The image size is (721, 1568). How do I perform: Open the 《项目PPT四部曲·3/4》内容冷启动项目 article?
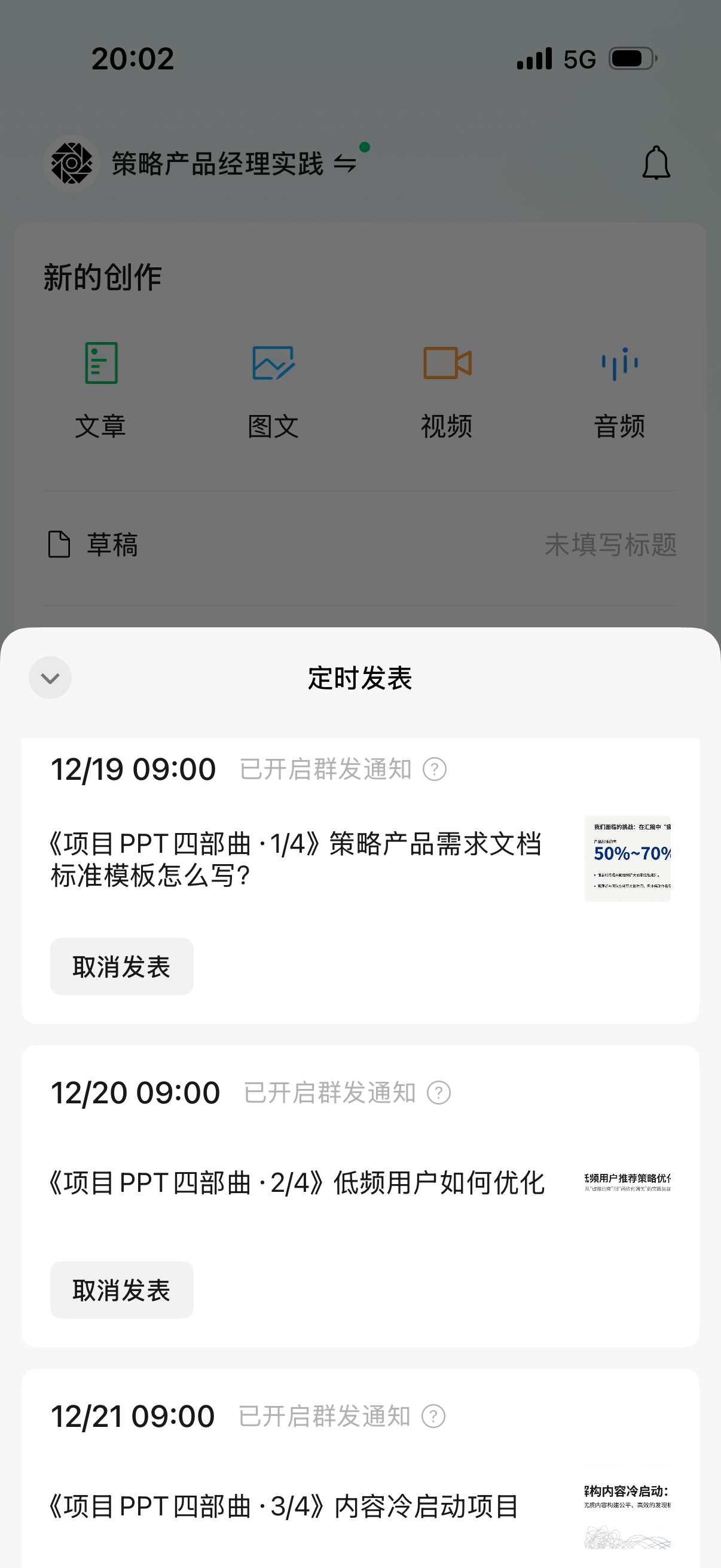[284, 1506]
